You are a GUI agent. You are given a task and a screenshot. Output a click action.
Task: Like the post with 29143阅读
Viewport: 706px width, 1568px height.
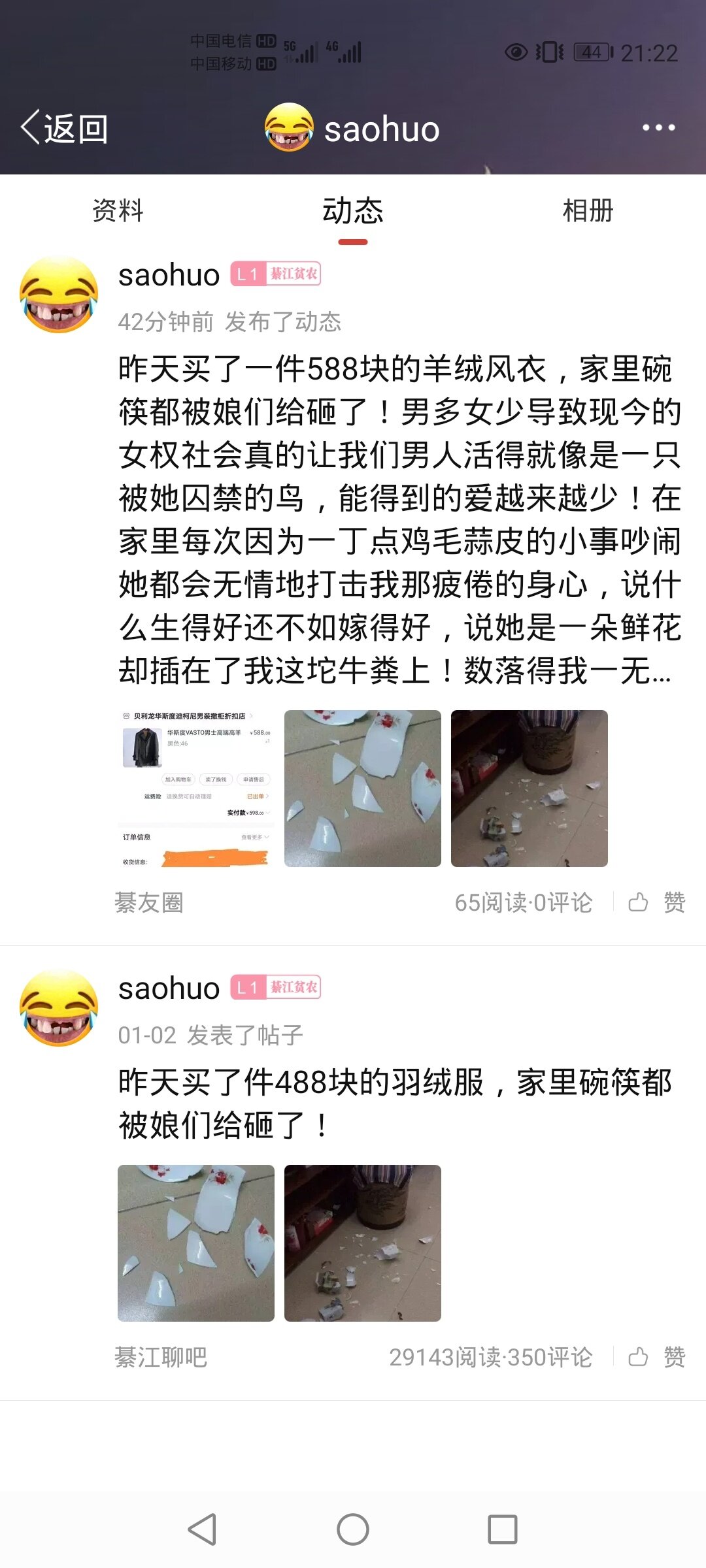[x=656, y=1358]
